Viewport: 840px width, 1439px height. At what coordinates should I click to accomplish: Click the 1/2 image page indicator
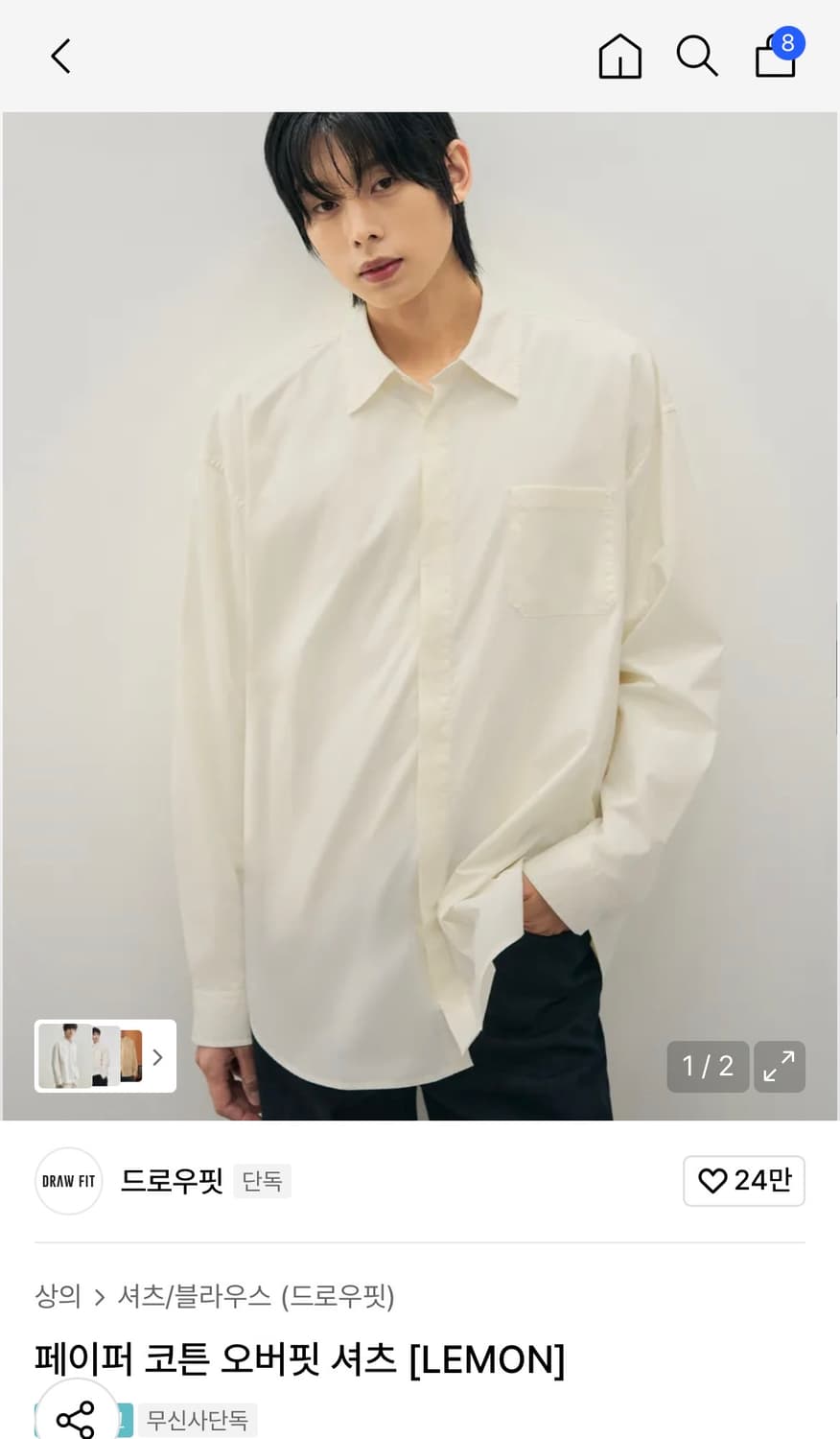pyautogui.click(x=708, y=1066)
